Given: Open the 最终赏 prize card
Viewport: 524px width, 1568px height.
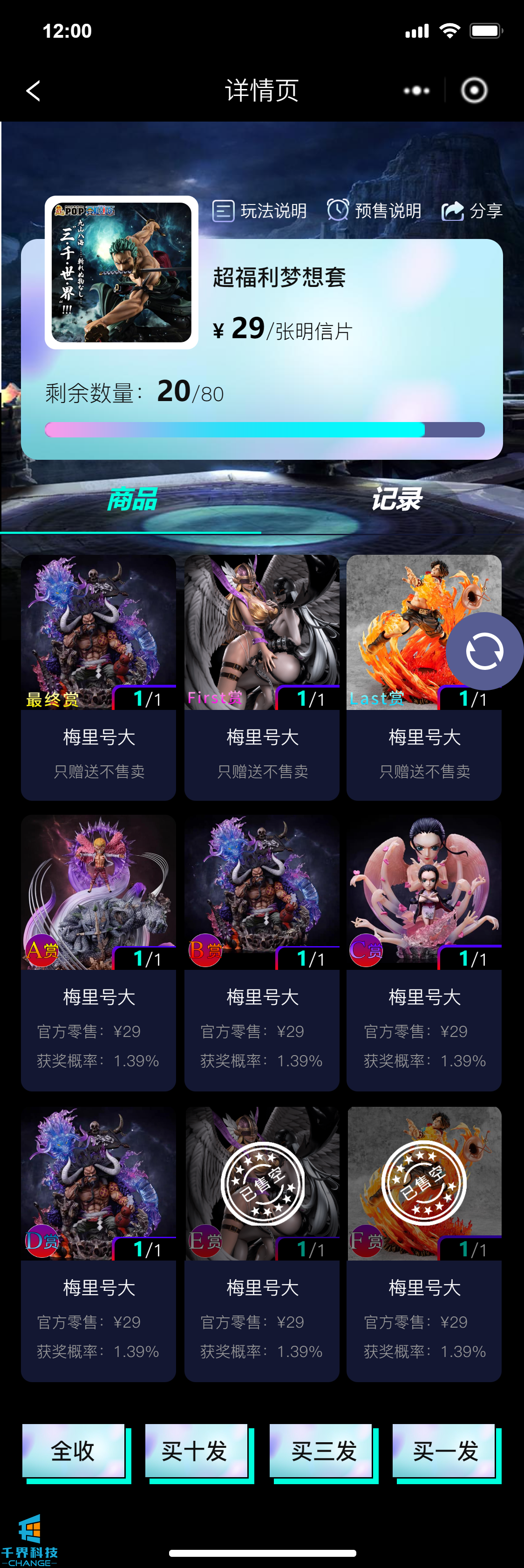Looking at the screenshot, I should pos(99,677).
